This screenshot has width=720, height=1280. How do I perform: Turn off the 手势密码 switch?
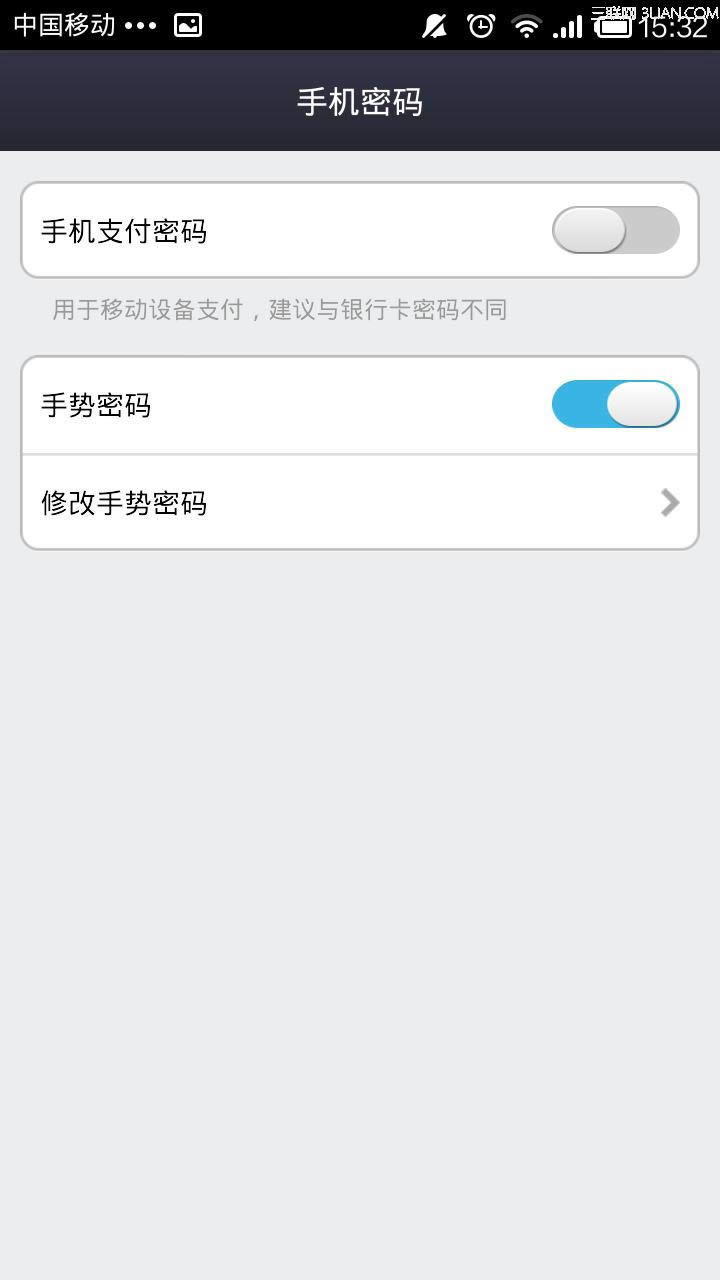(615, 404)
